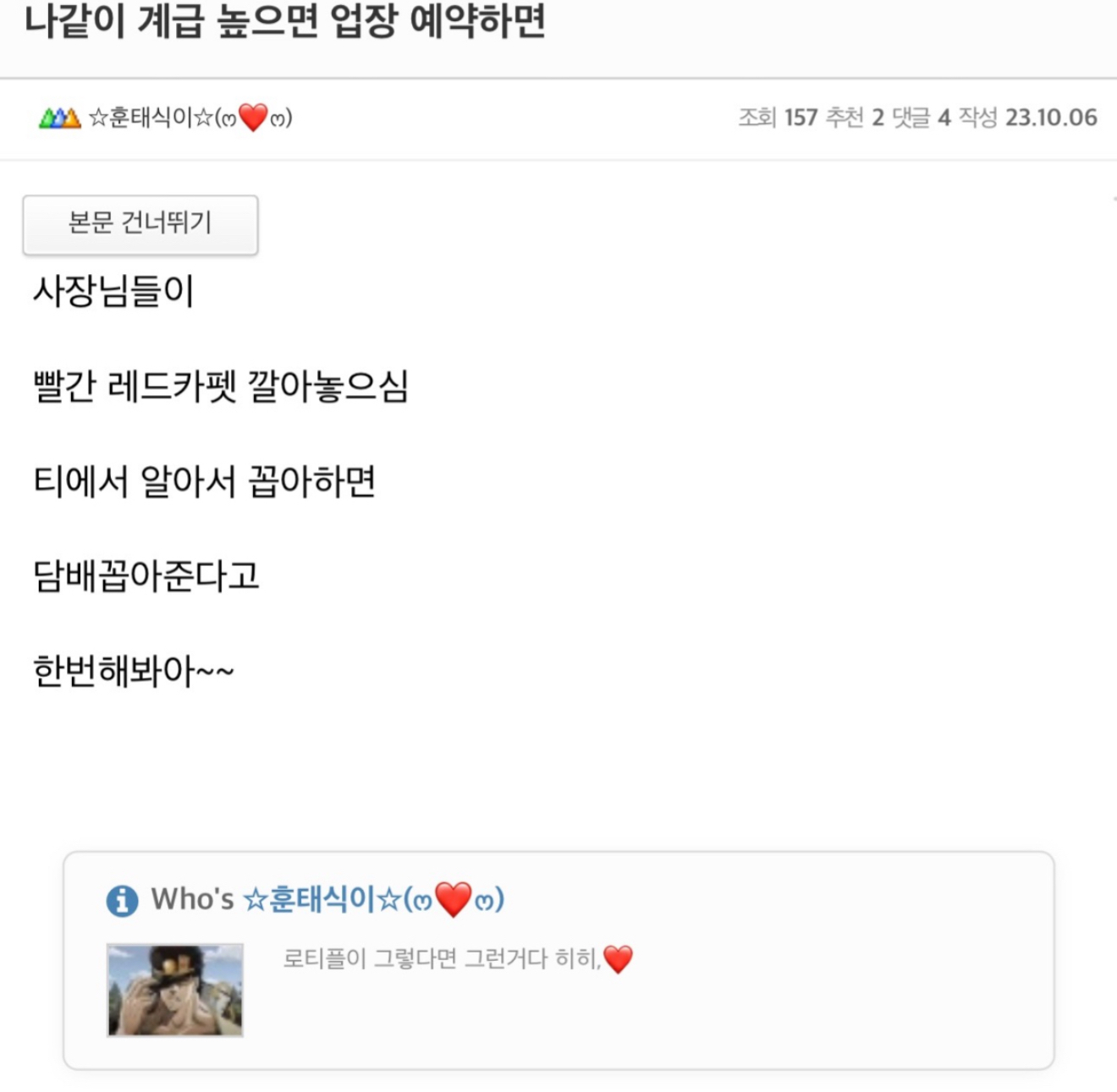Tap the 본문 건너뛰기 button
Viewport: 1117px width, 1092px height.
pyautogui.click(x=140, y=224)
